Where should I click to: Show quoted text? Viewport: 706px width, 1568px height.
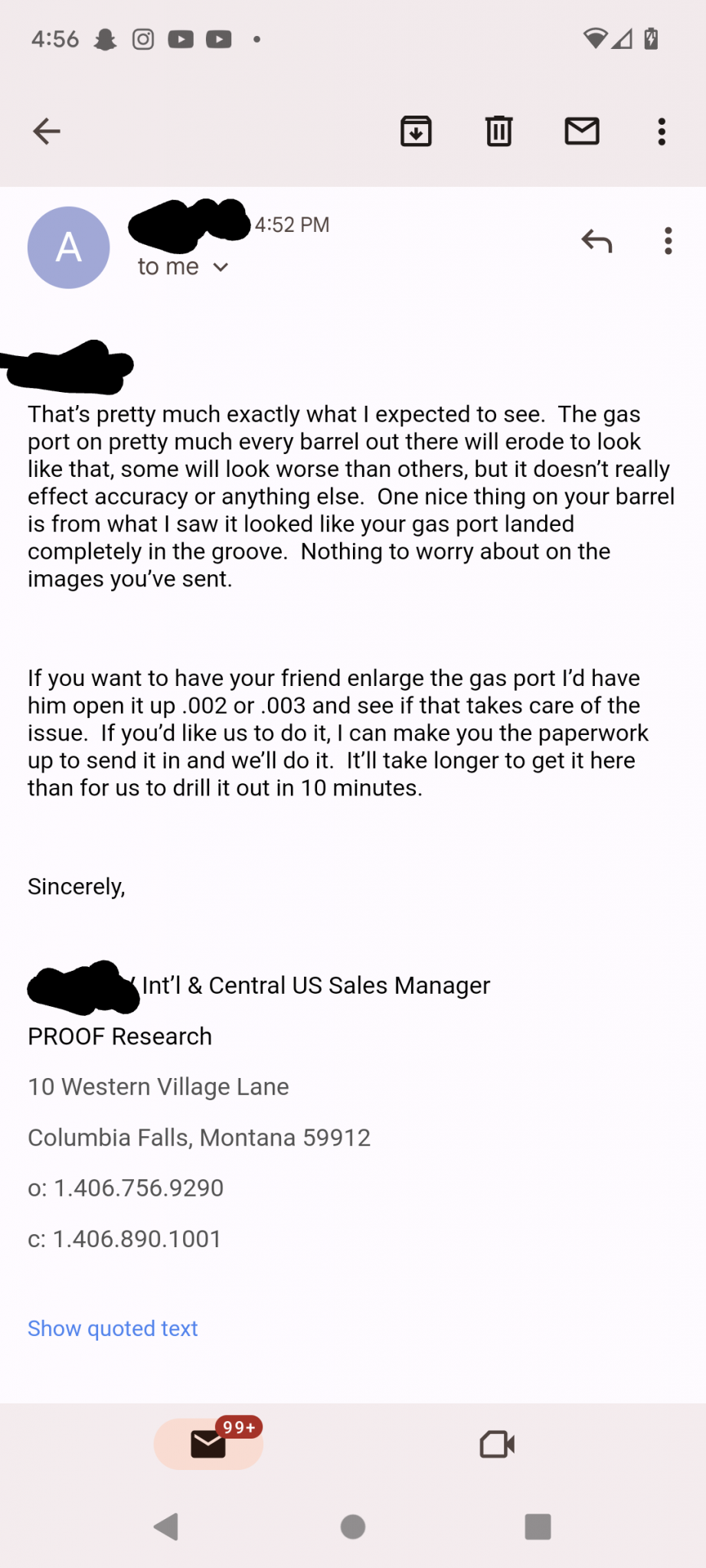pyautogui.click(x=113, y=1328)
